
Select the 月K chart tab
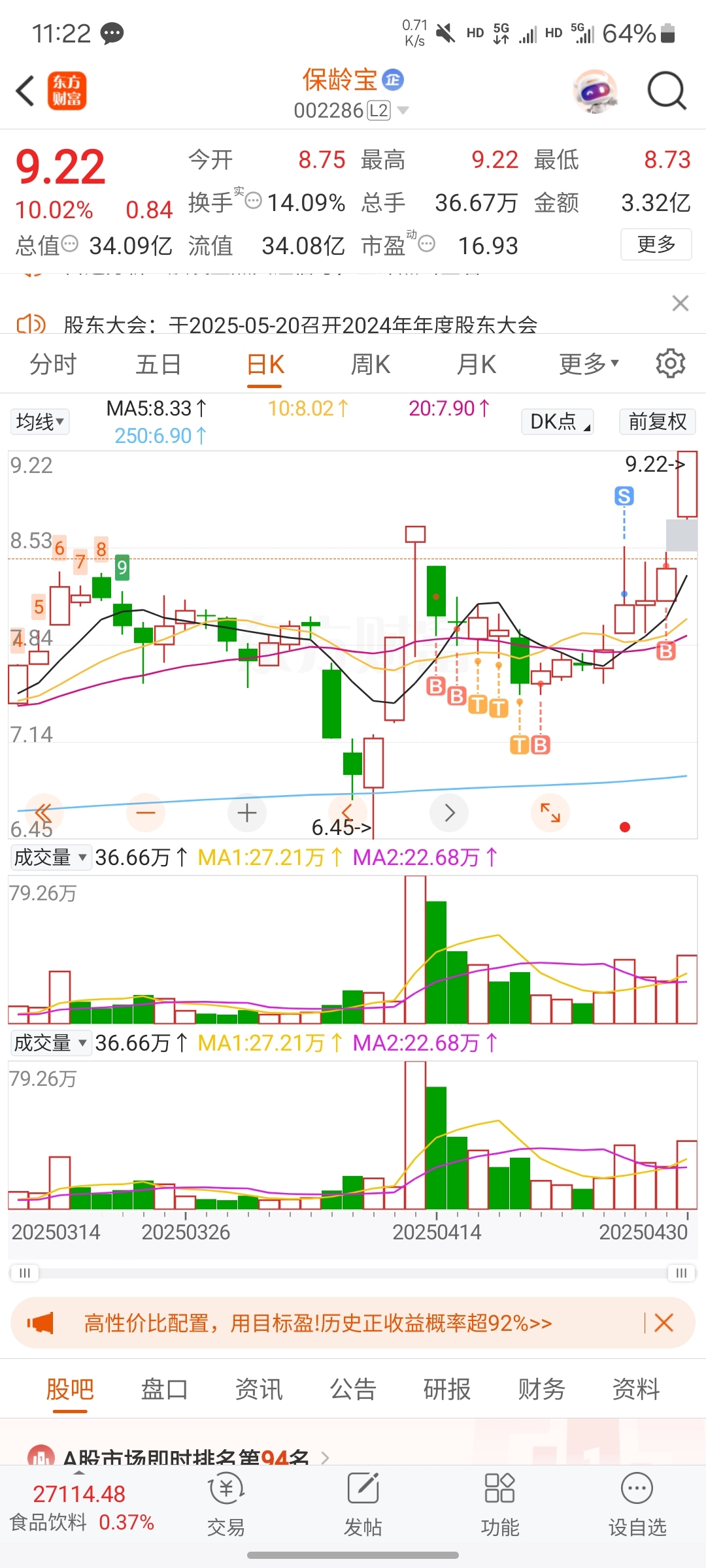point(476,365)
